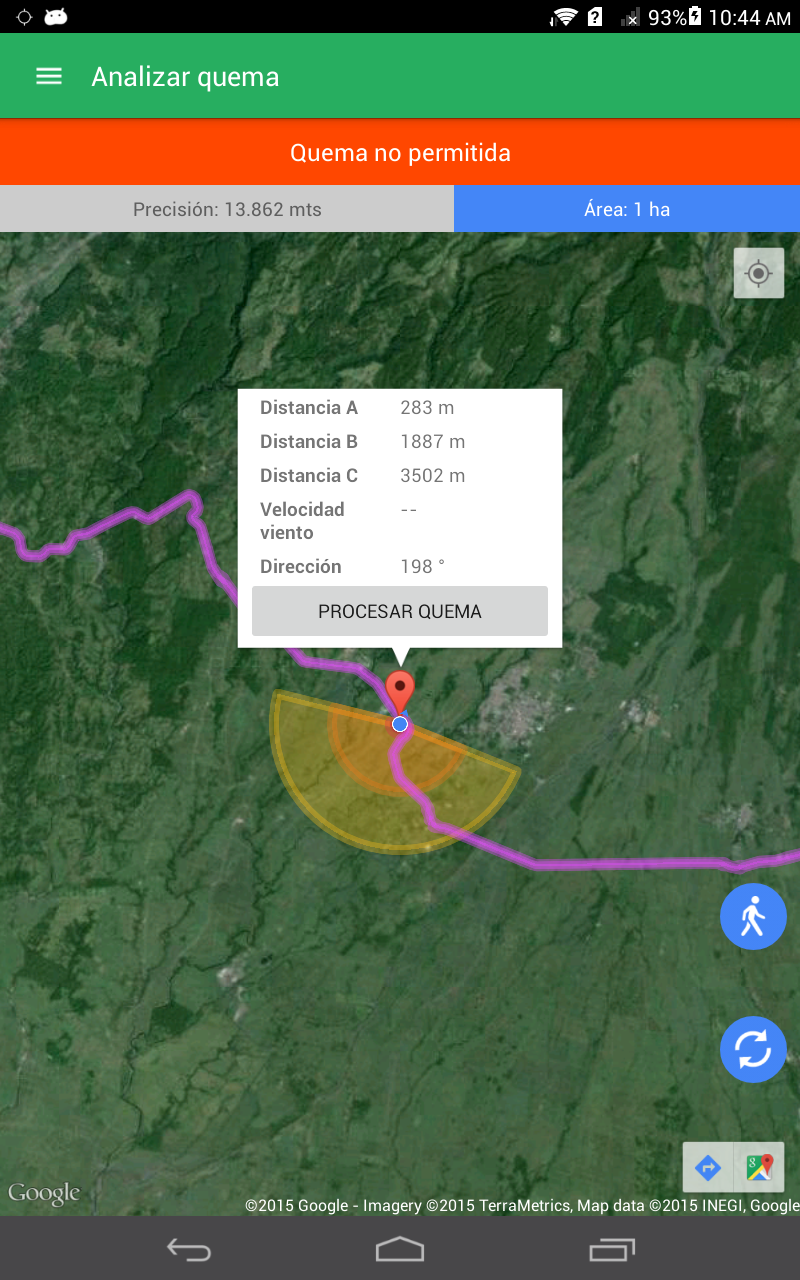The width and height of the screenshot is (800, 1280).
Task: Center map on my location
Action: click(x=759, y=273)
